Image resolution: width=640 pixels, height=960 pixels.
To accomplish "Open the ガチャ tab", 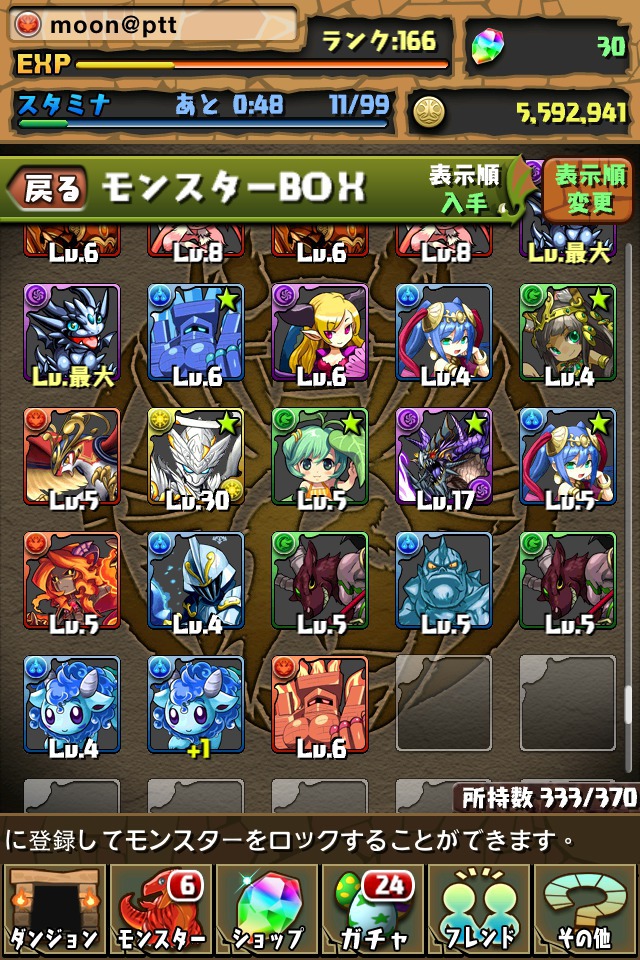I will [x=372, y=910].
